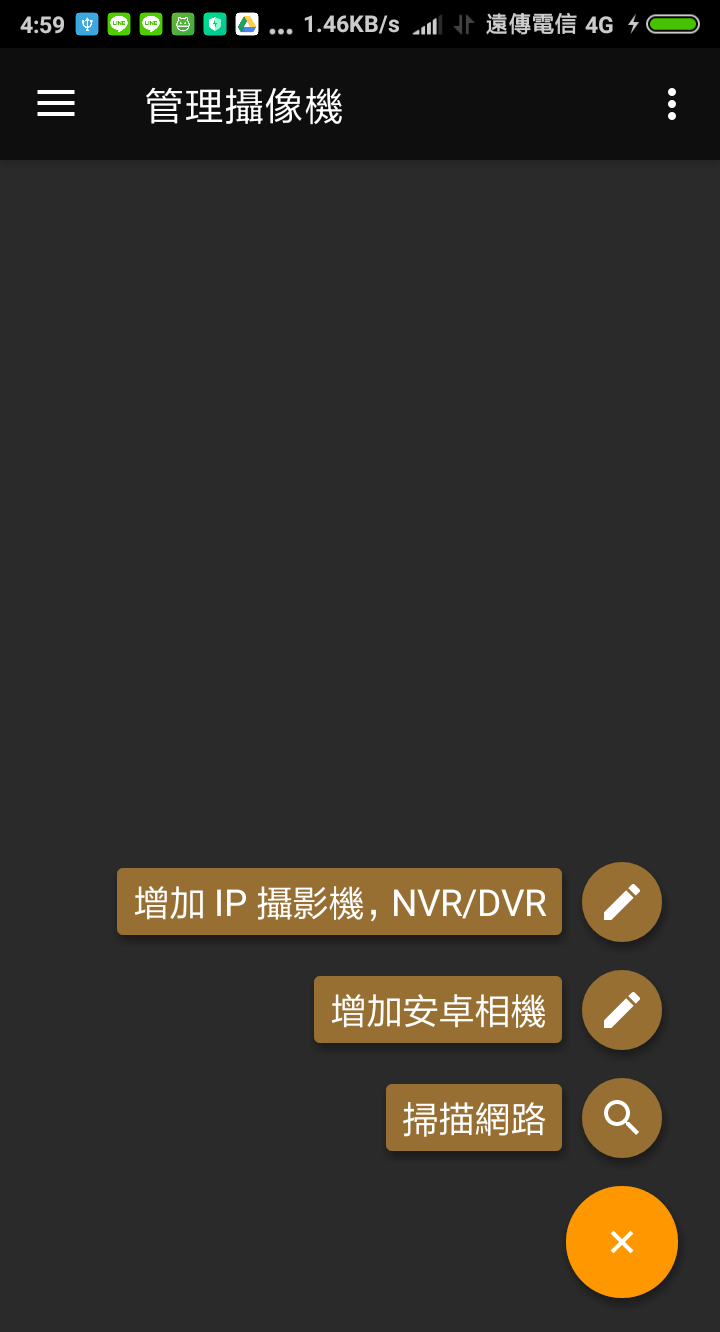Image resolution: width=720 pixels, height=1332 pixels.
Task: Choose 增加 IP 攝影機, NVR/DVR option
Action: [339, 901]
